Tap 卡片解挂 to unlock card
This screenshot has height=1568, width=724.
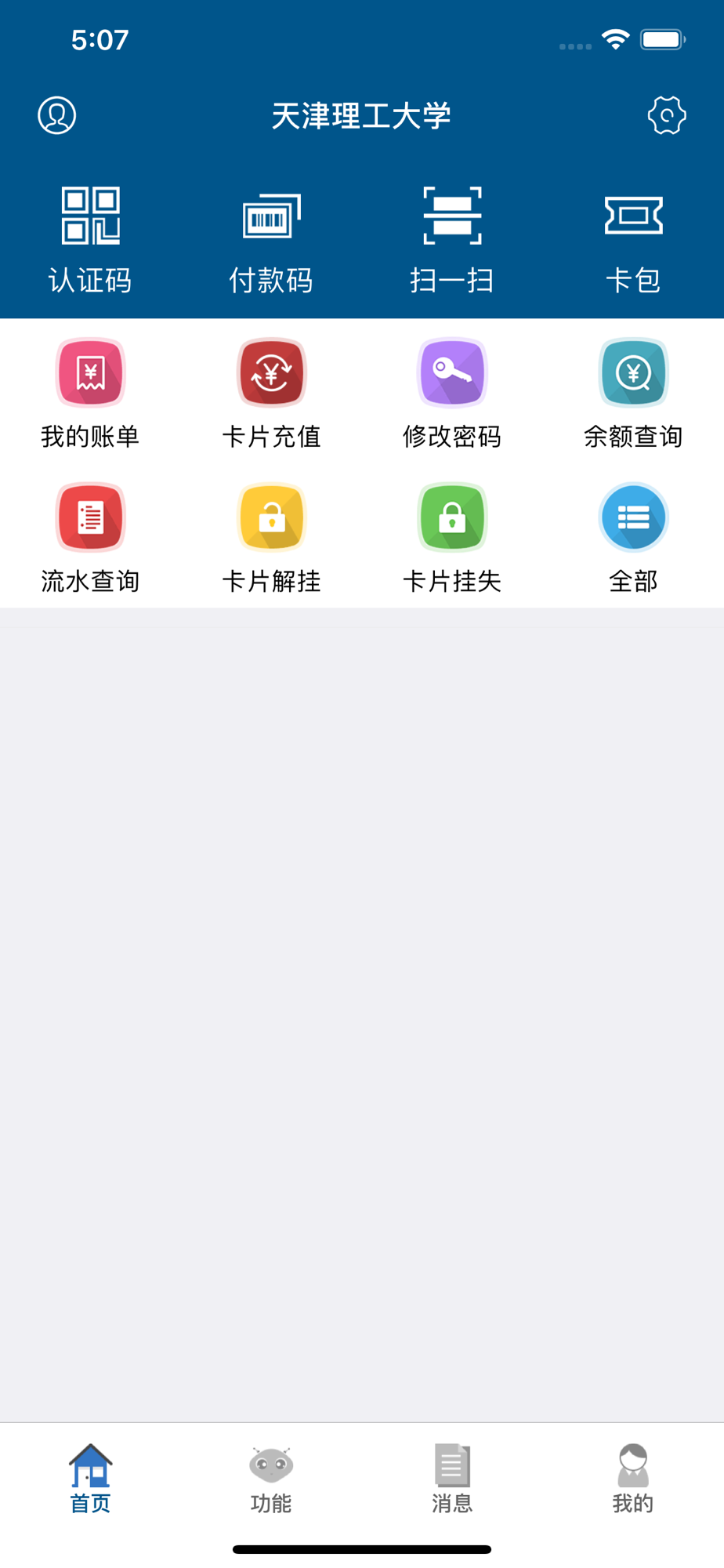(x=271, y=538)
